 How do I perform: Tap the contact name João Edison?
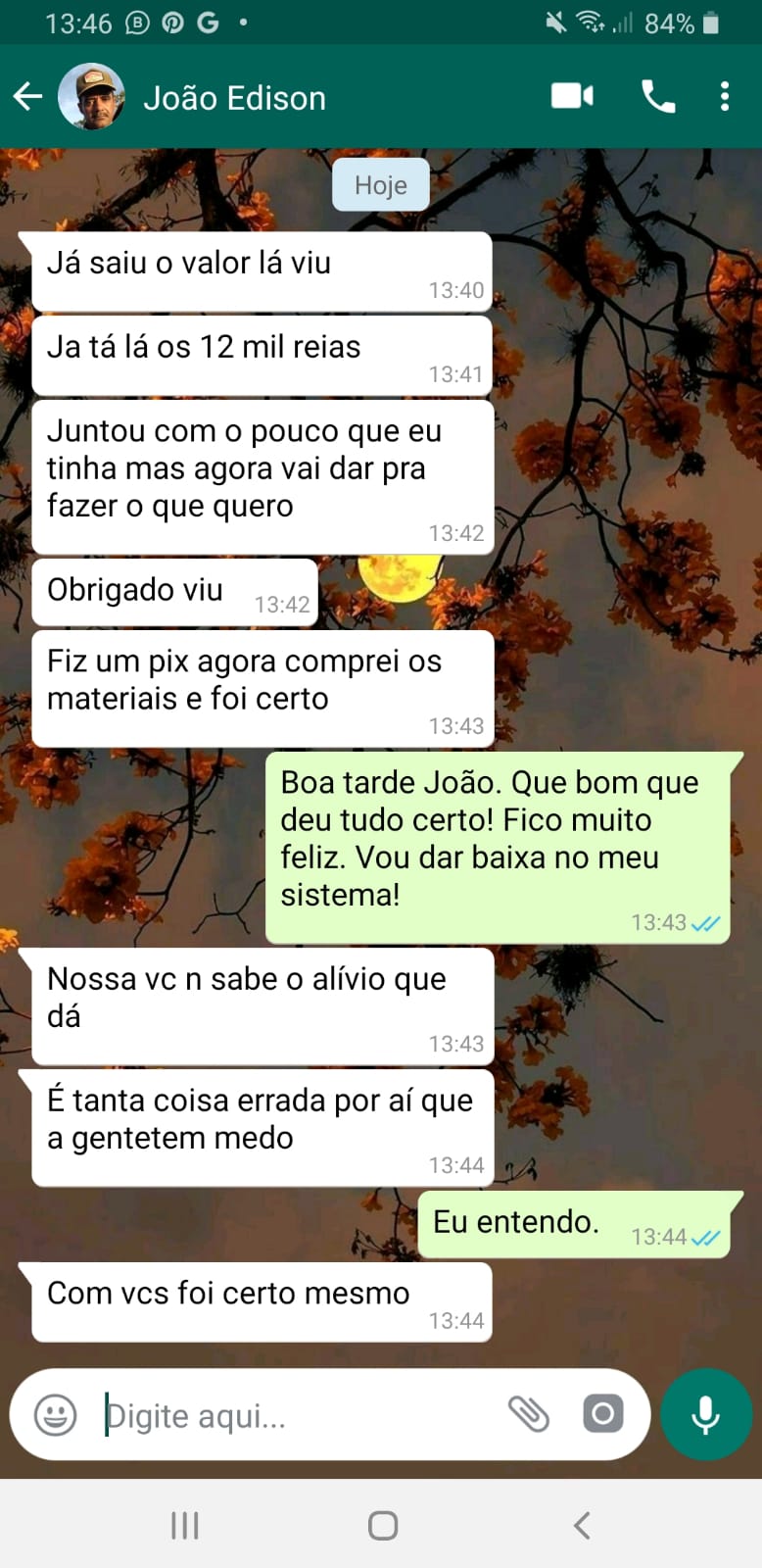tap(235, 96)
